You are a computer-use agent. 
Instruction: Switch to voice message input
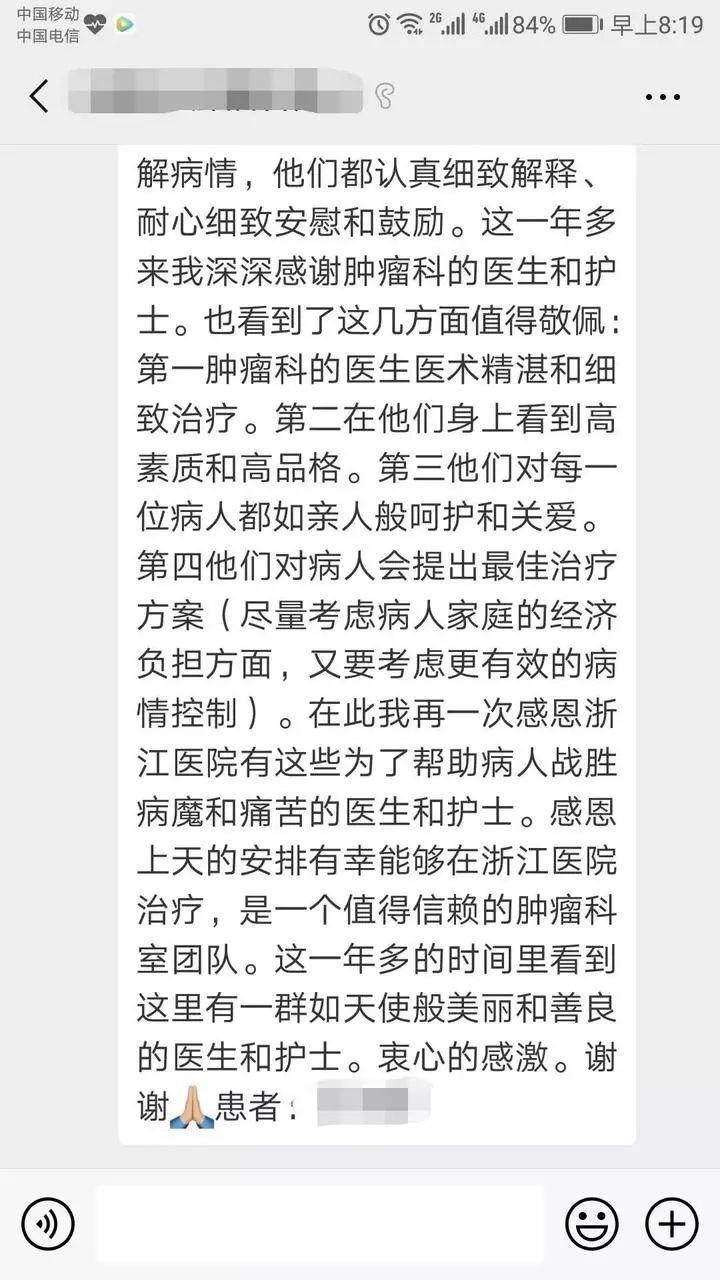[x=48, y=1223]
